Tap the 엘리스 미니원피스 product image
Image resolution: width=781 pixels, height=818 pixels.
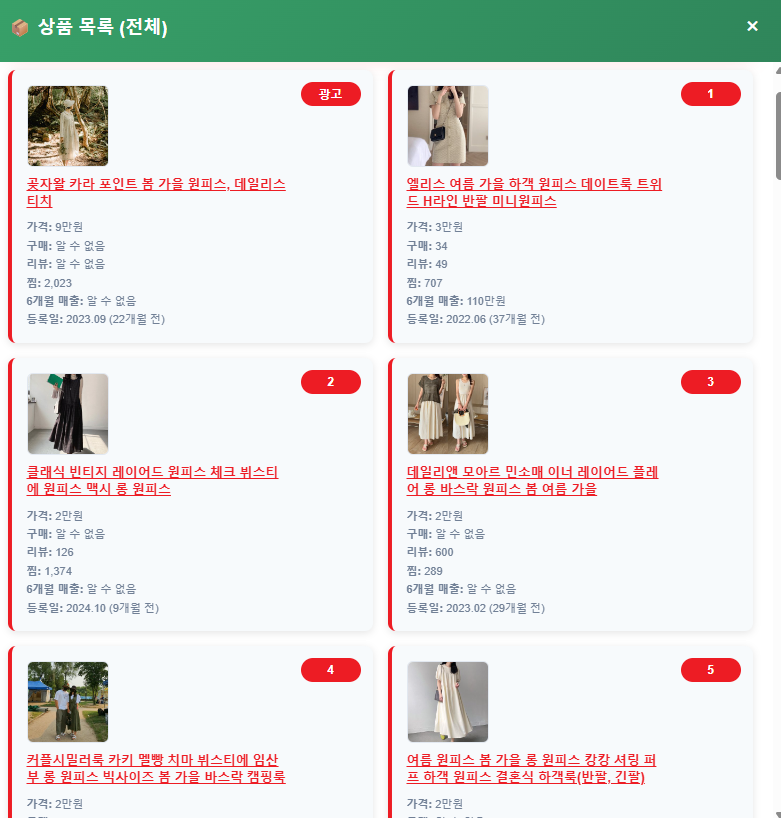448,126
